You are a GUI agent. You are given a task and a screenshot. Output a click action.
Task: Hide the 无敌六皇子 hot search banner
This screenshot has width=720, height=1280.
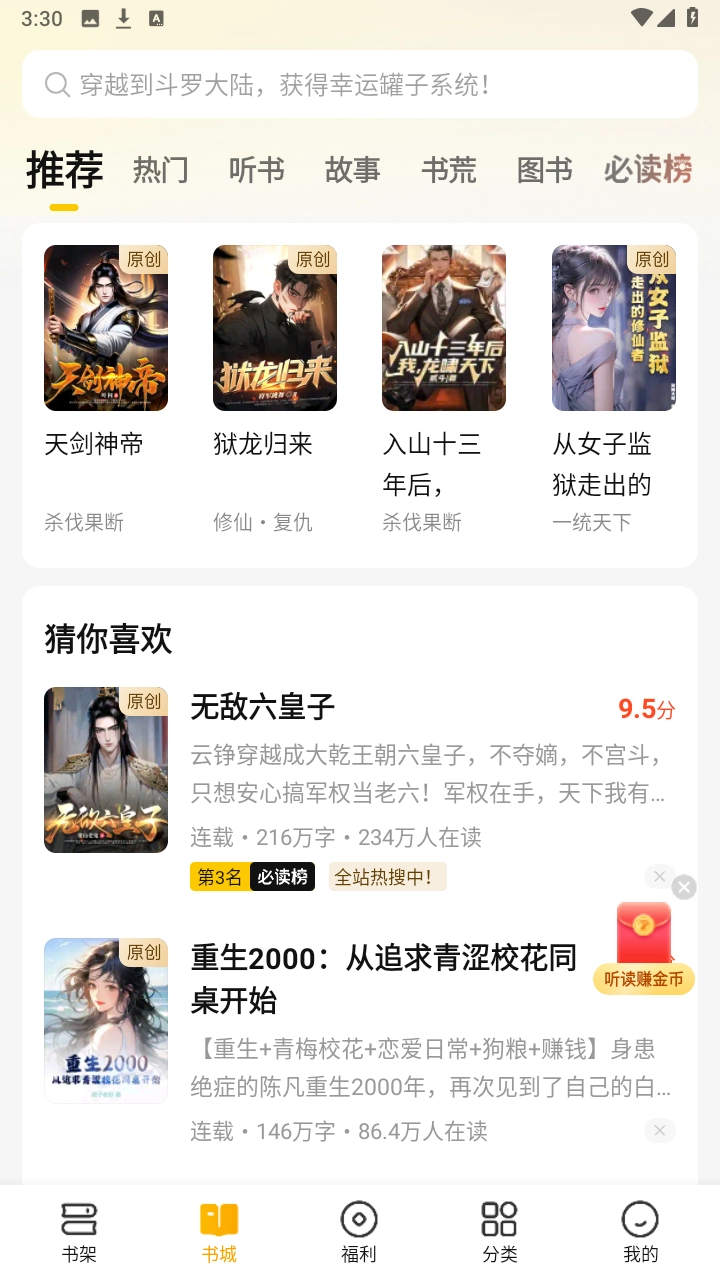(659, 876)
